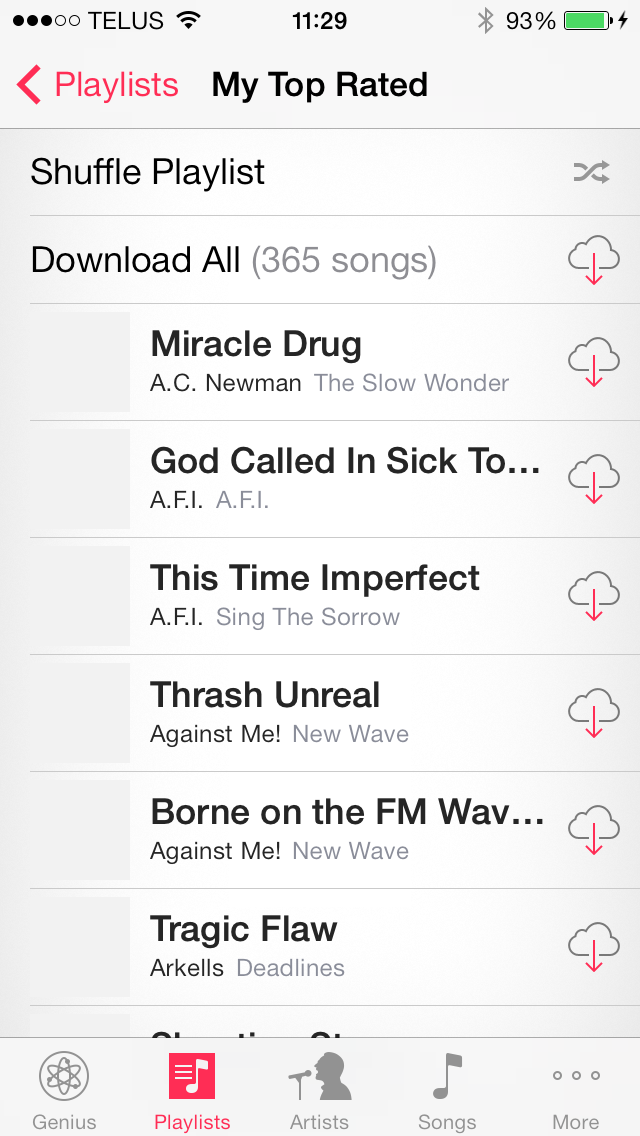Download Thrash Unreal from the cloud
The height and width of the screenshot is (1136, 640).
(x=593, y=712)
